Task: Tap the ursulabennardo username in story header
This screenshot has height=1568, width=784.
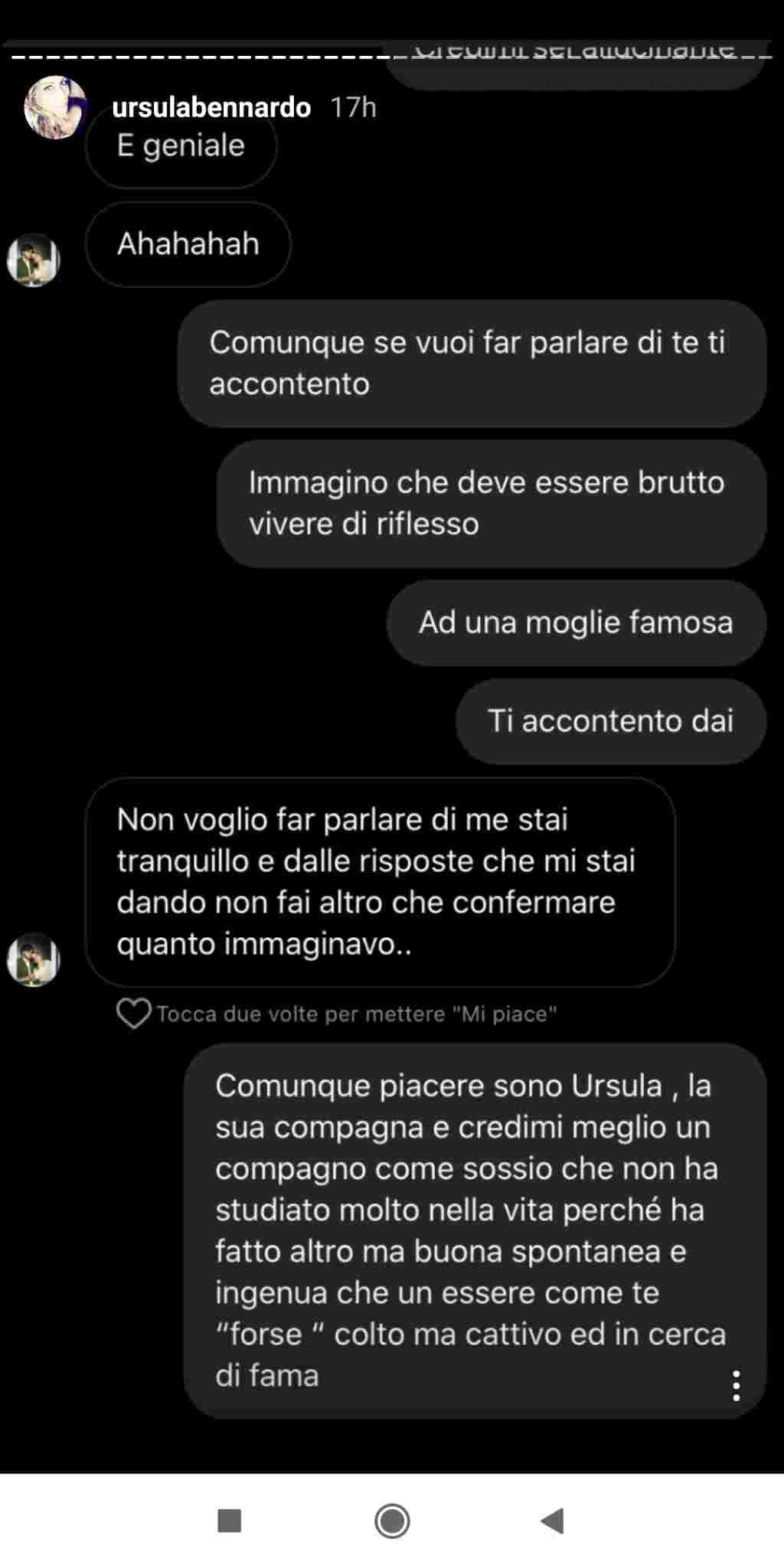Action: coord(211,107)
